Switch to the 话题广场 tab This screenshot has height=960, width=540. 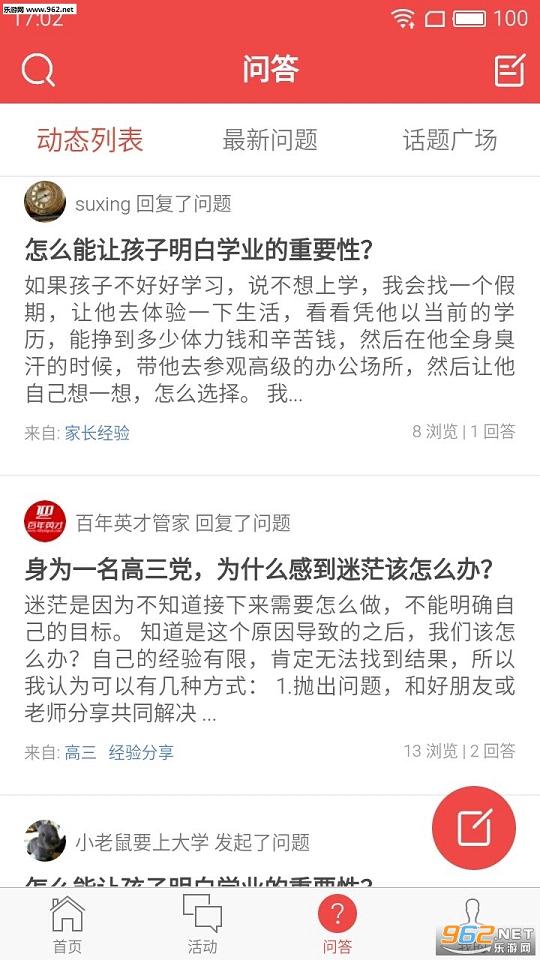(x=450, y=140)
